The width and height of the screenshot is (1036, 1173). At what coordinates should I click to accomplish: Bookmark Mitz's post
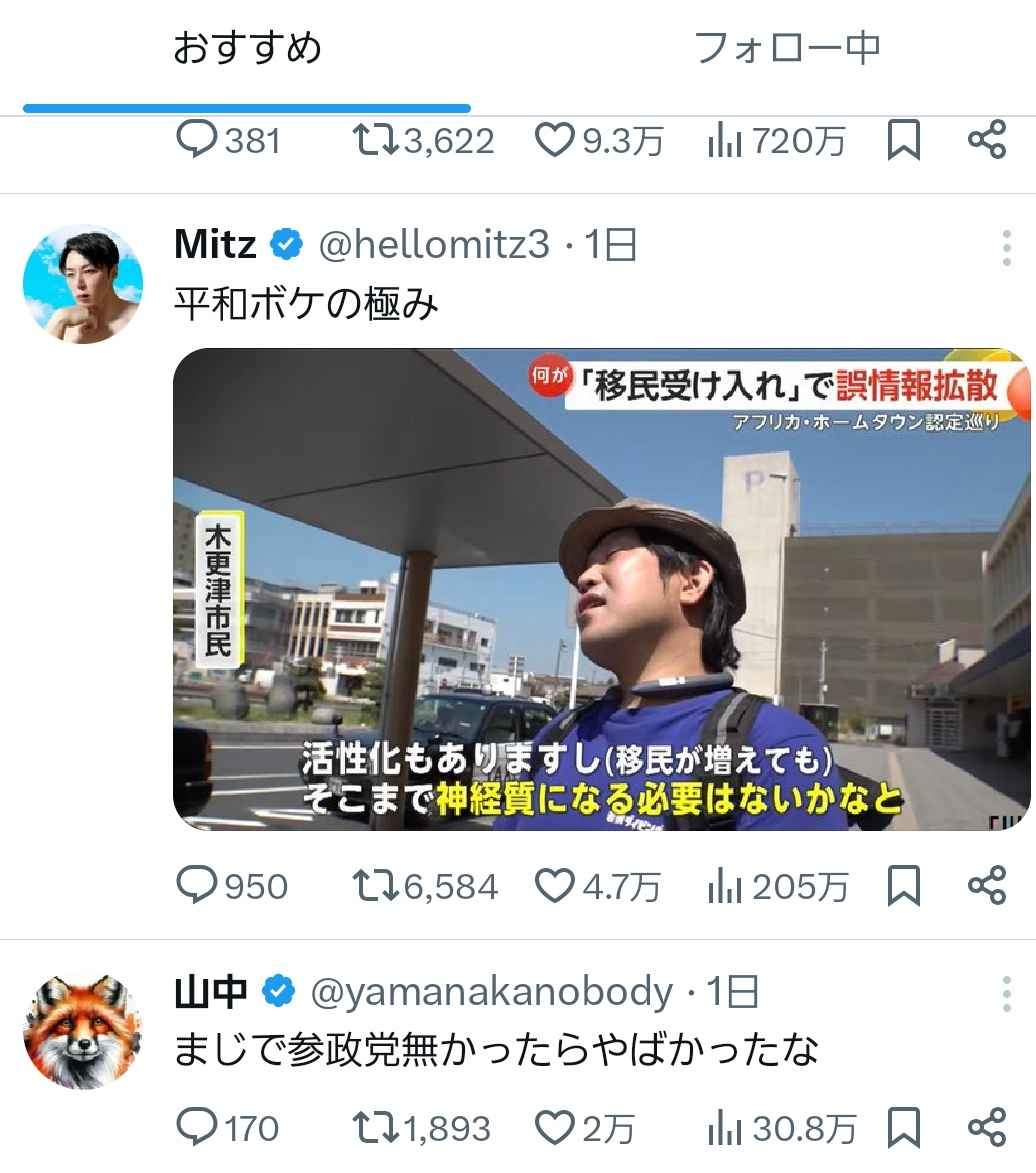tap(904, 885)
